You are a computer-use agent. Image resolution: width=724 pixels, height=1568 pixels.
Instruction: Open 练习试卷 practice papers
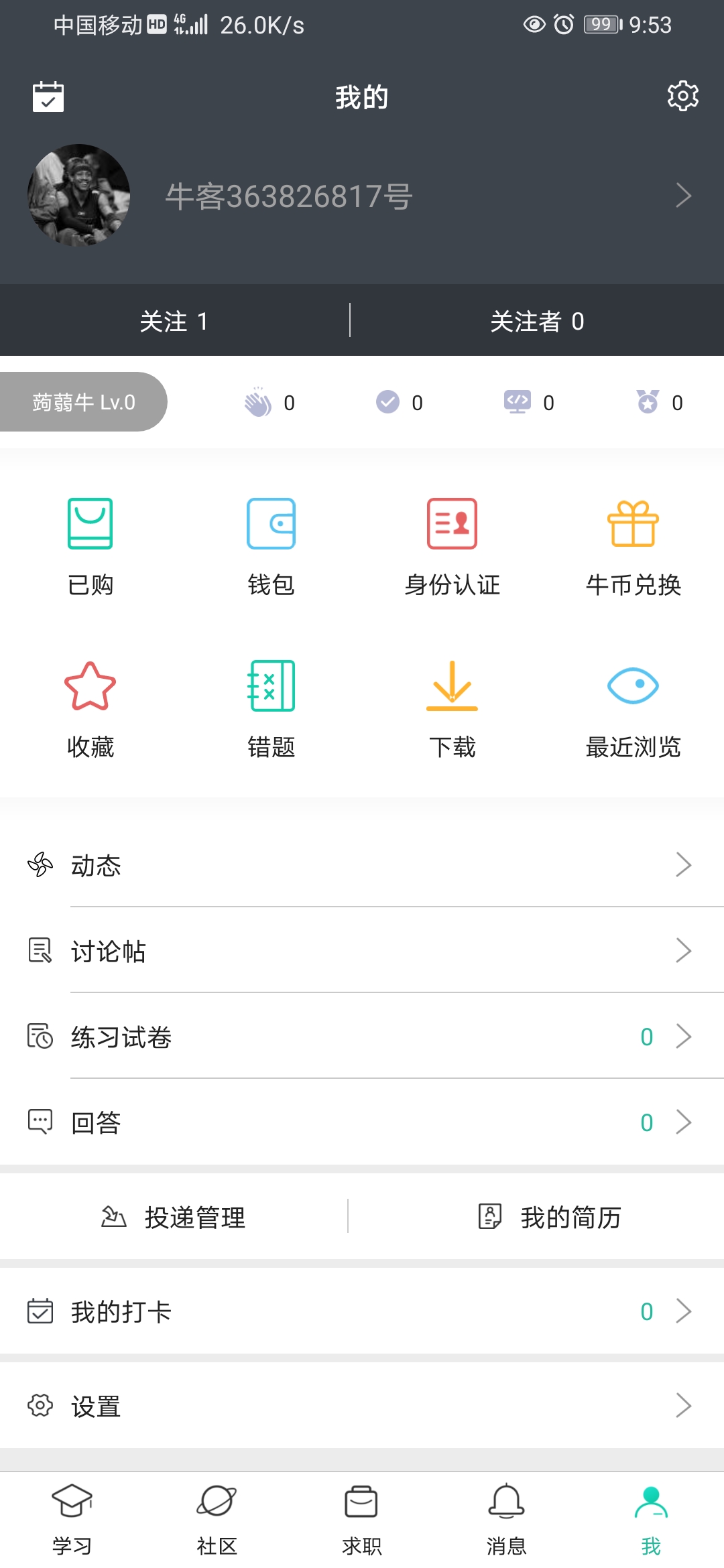(x=362, y=1037)
